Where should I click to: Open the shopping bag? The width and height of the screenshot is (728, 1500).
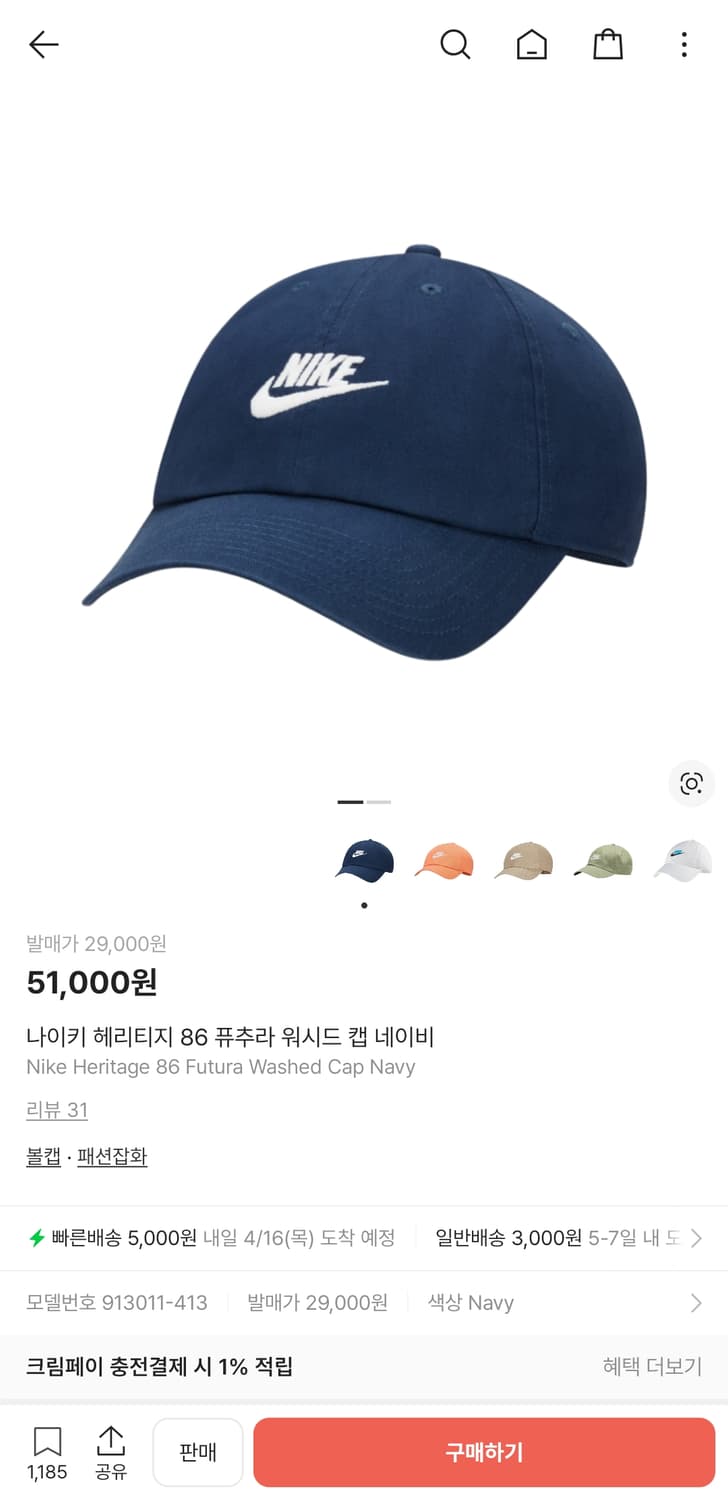[608, 44]
